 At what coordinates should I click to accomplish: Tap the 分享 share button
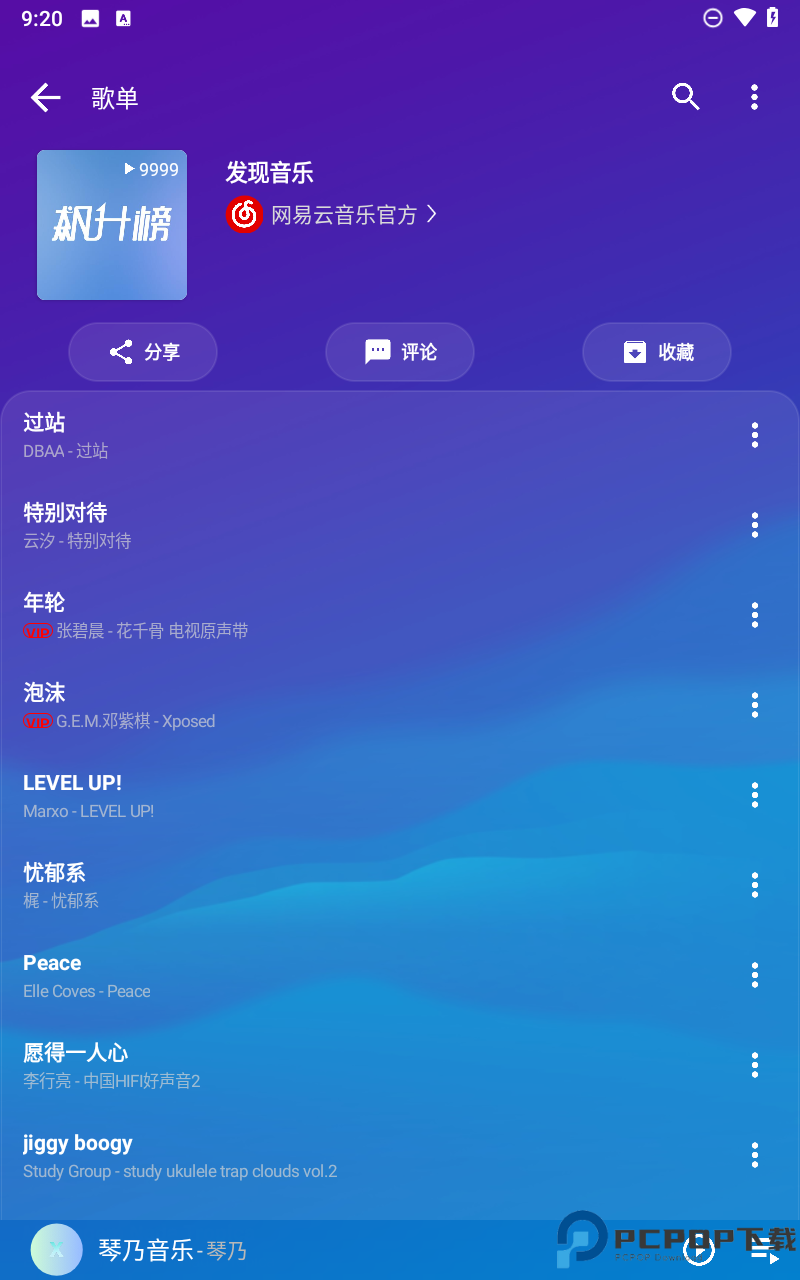point(143,352)
